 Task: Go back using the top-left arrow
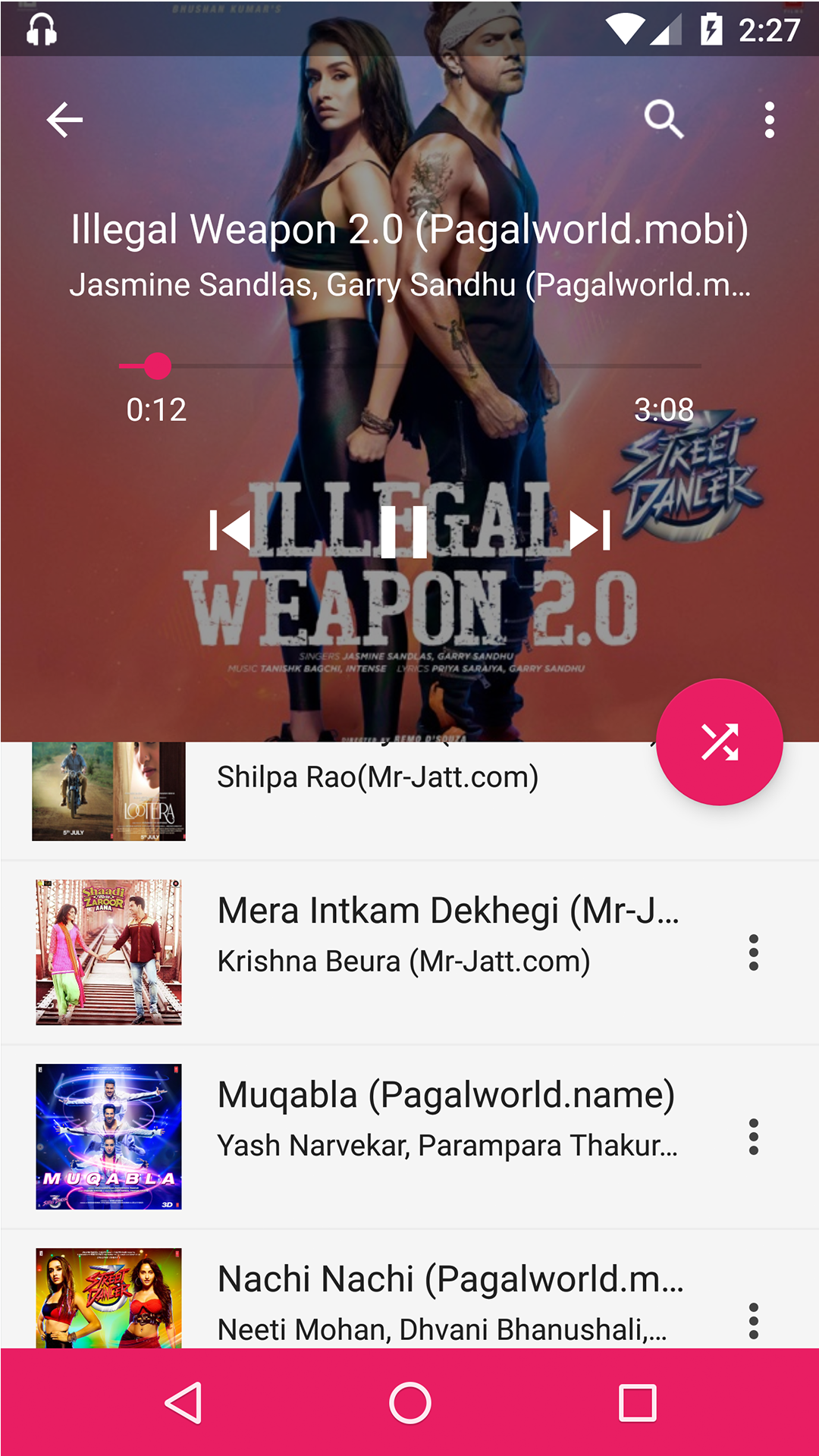click(64, 120)
